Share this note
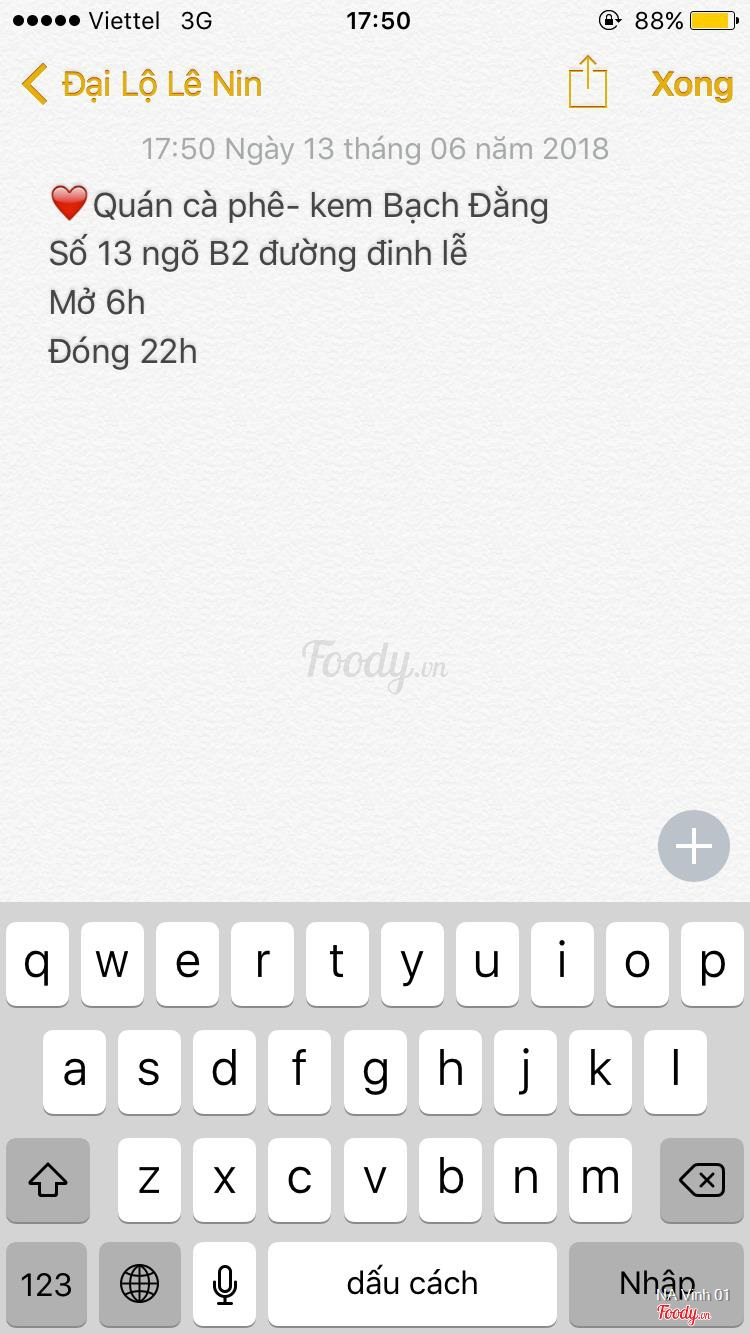Image resolution: width=750 pixels, height=1334 pixels. [588, 82]
